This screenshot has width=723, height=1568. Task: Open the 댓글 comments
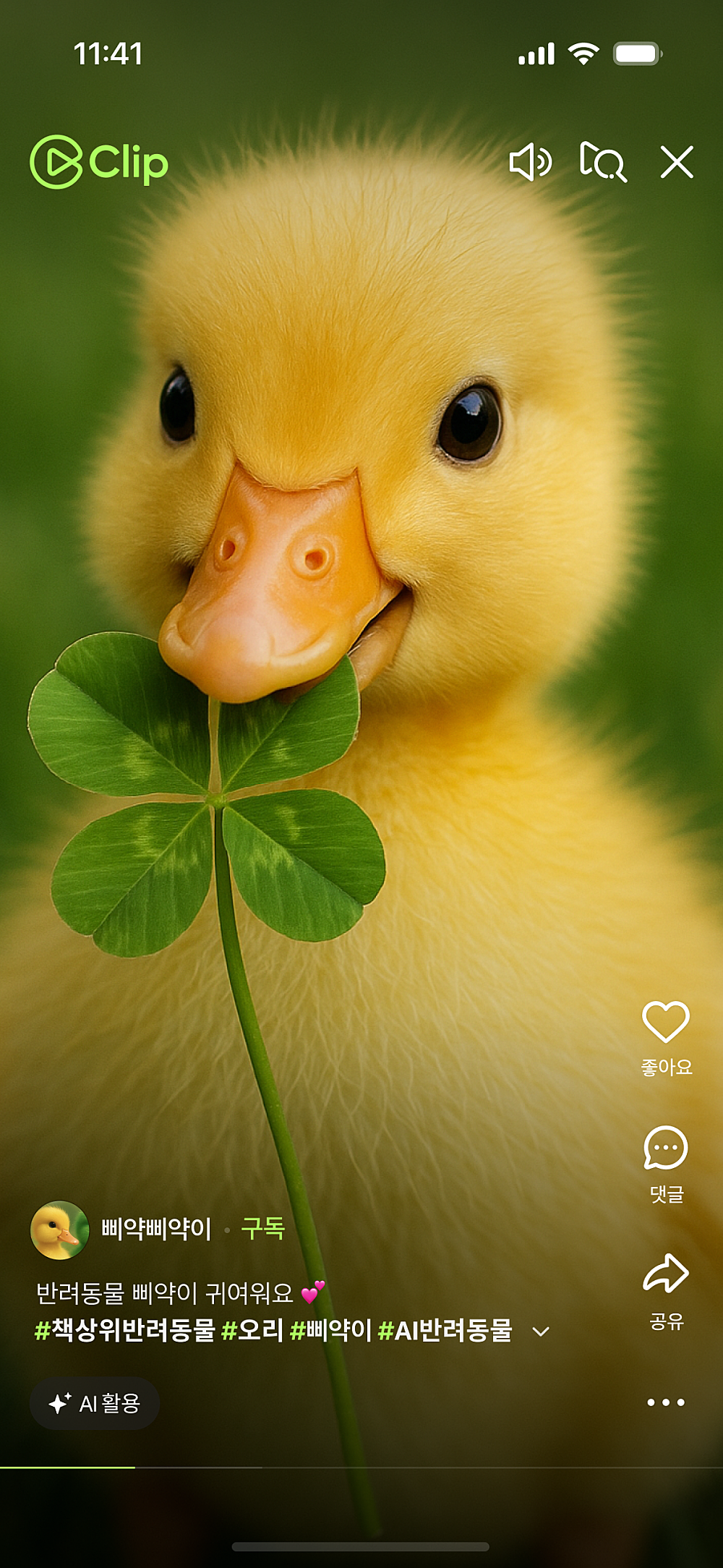(666, 1149)
